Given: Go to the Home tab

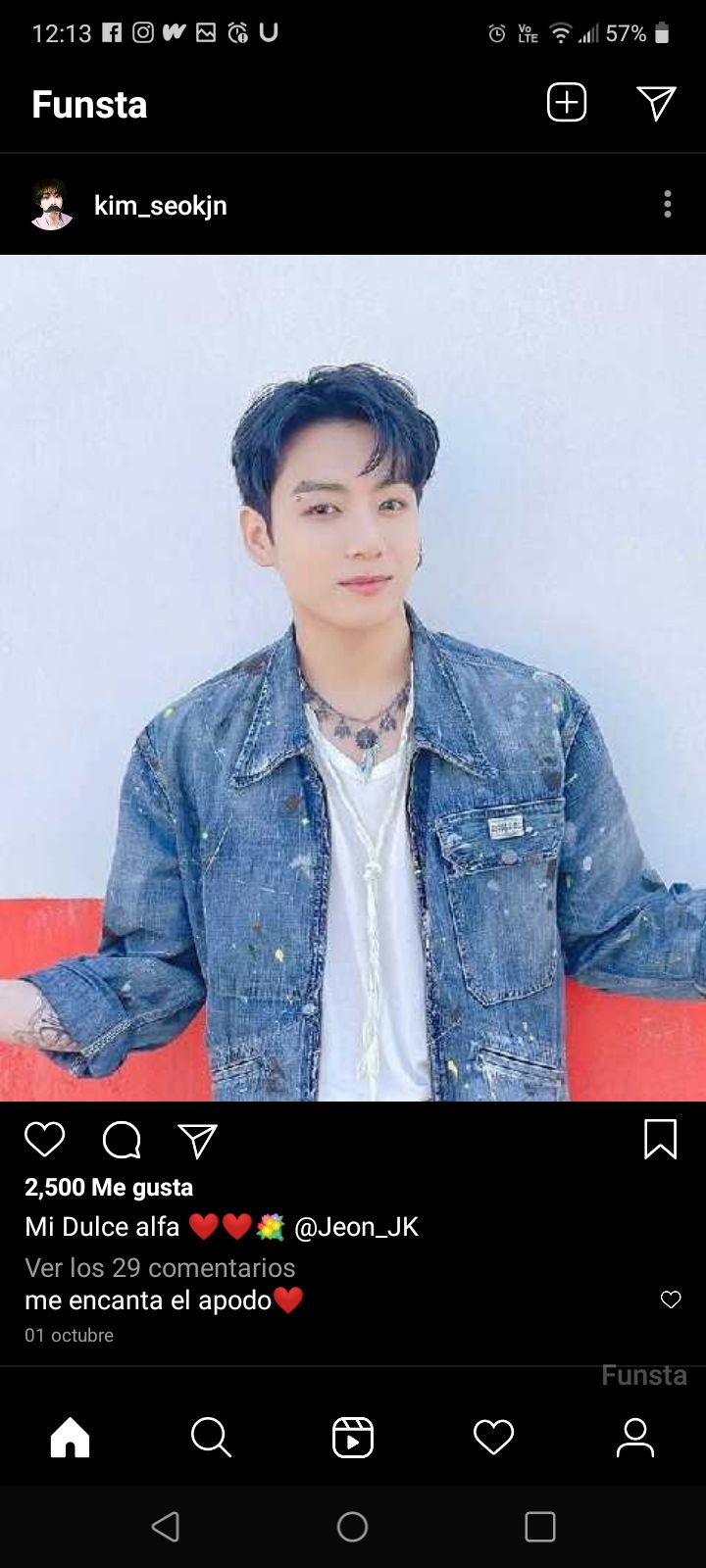Looking at the screenshot, I should click(70, 1438).
